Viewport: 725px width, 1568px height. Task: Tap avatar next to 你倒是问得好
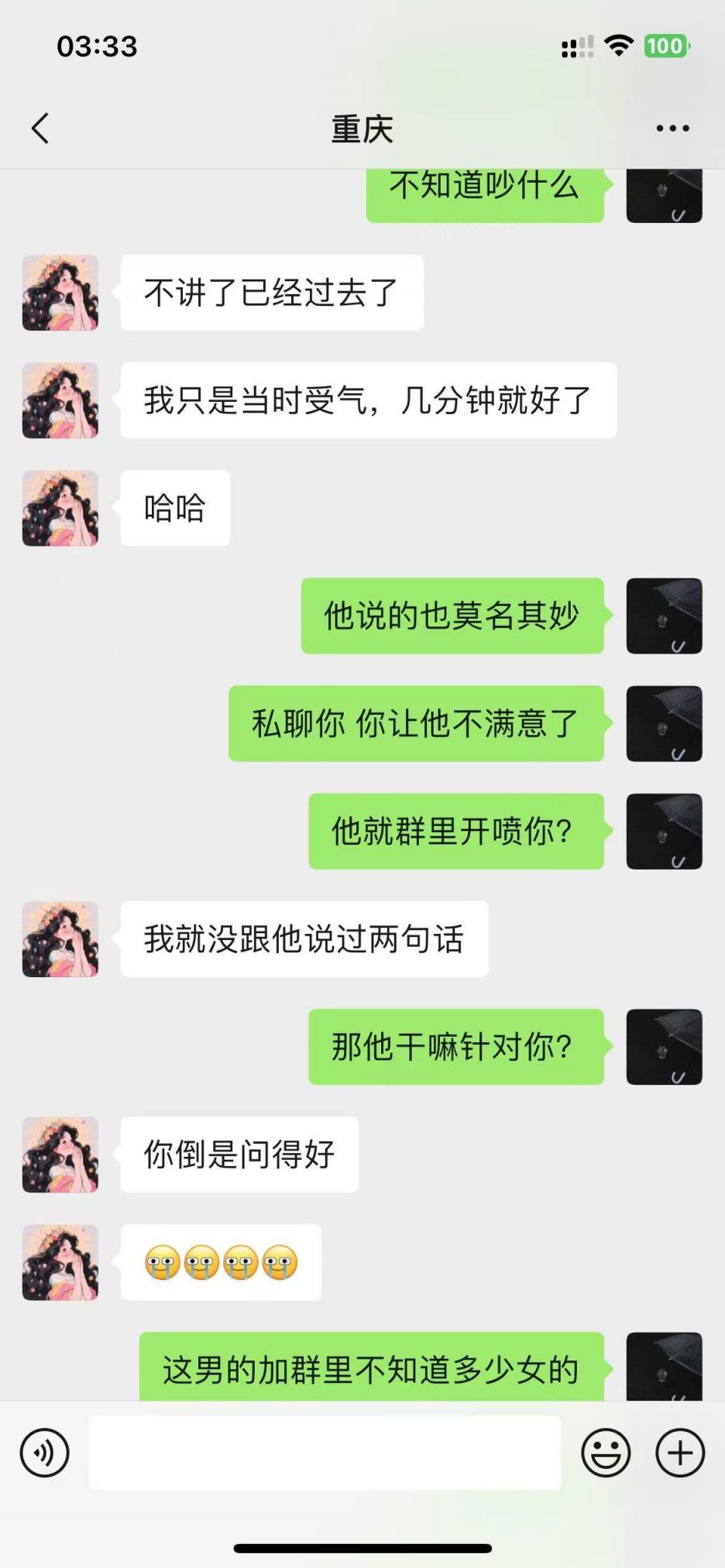[x=60, y=1154]
